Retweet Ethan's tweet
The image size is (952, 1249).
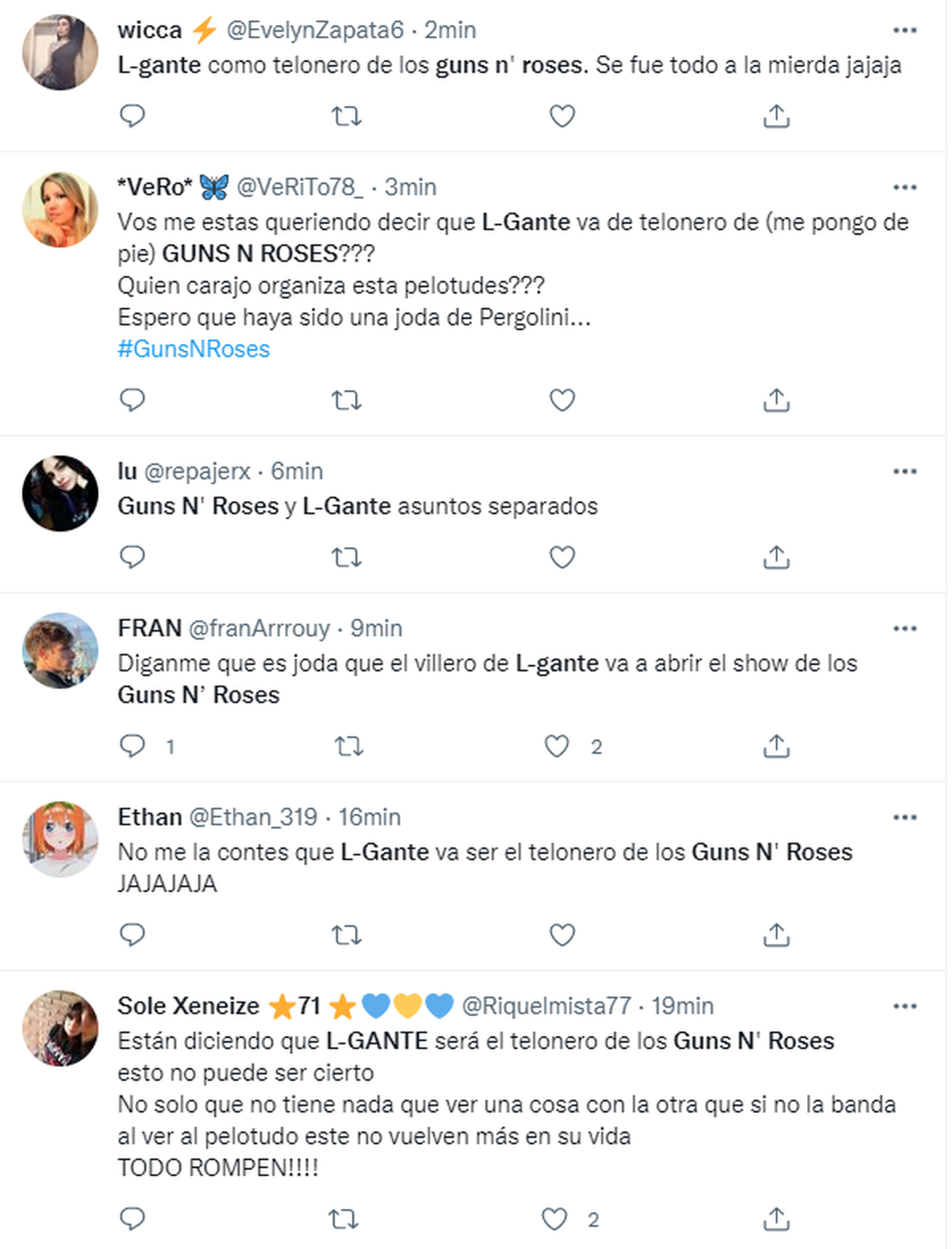346,935
